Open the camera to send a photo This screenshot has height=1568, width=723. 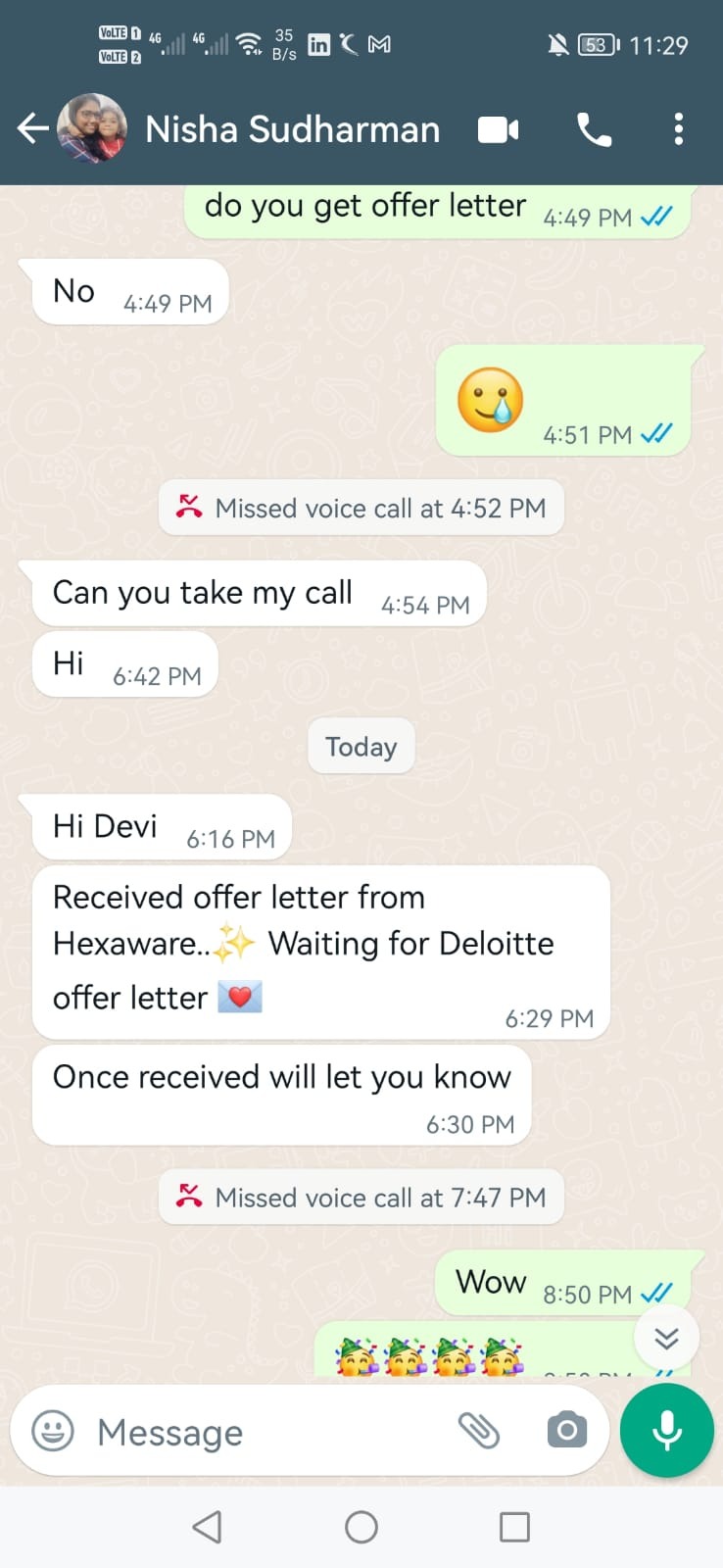(x=566, y=1431)
